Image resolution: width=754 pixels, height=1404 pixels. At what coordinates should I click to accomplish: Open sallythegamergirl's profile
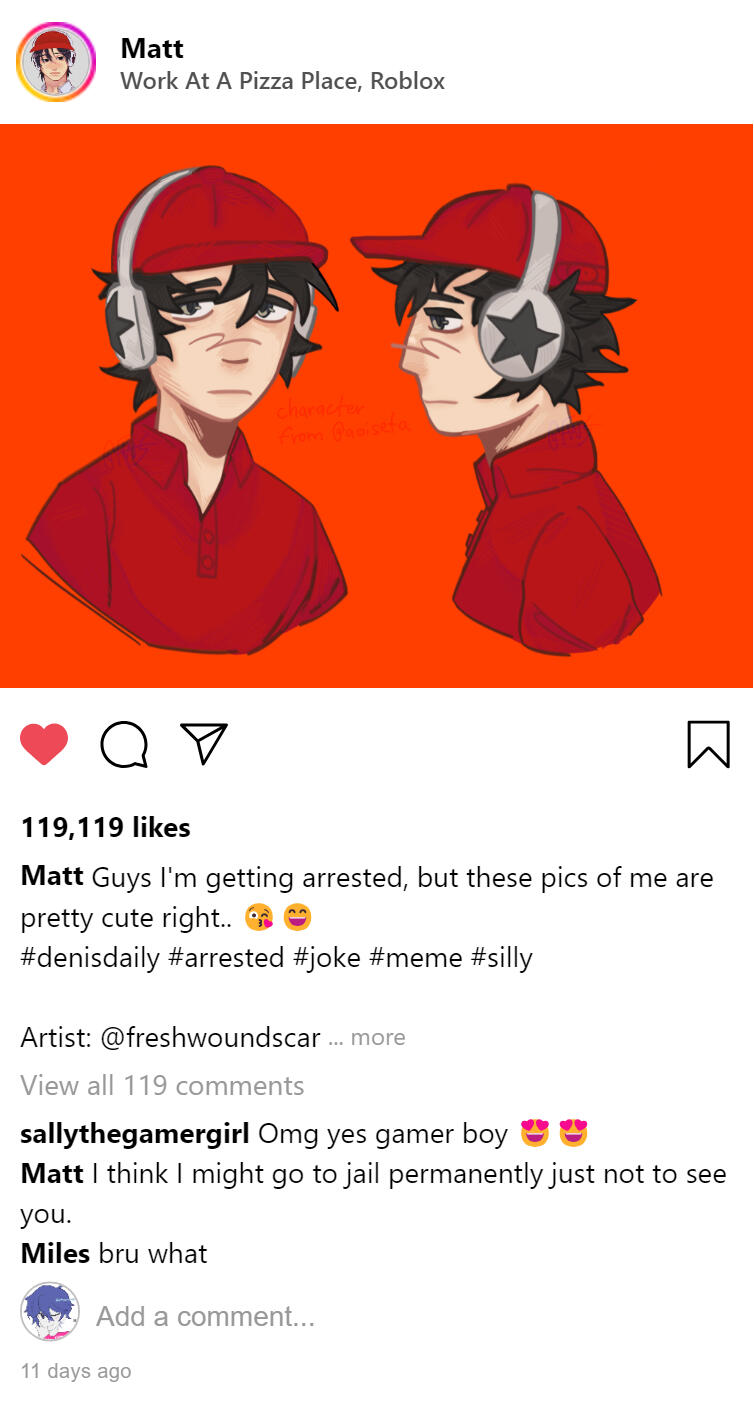[x=135, y=1134]
